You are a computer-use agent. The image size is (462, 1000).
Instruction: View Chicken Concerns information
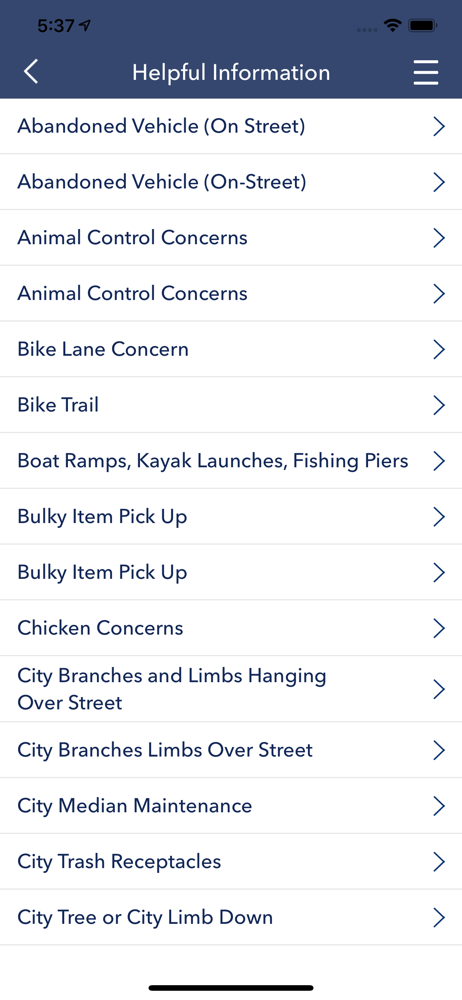click(231, 628)
